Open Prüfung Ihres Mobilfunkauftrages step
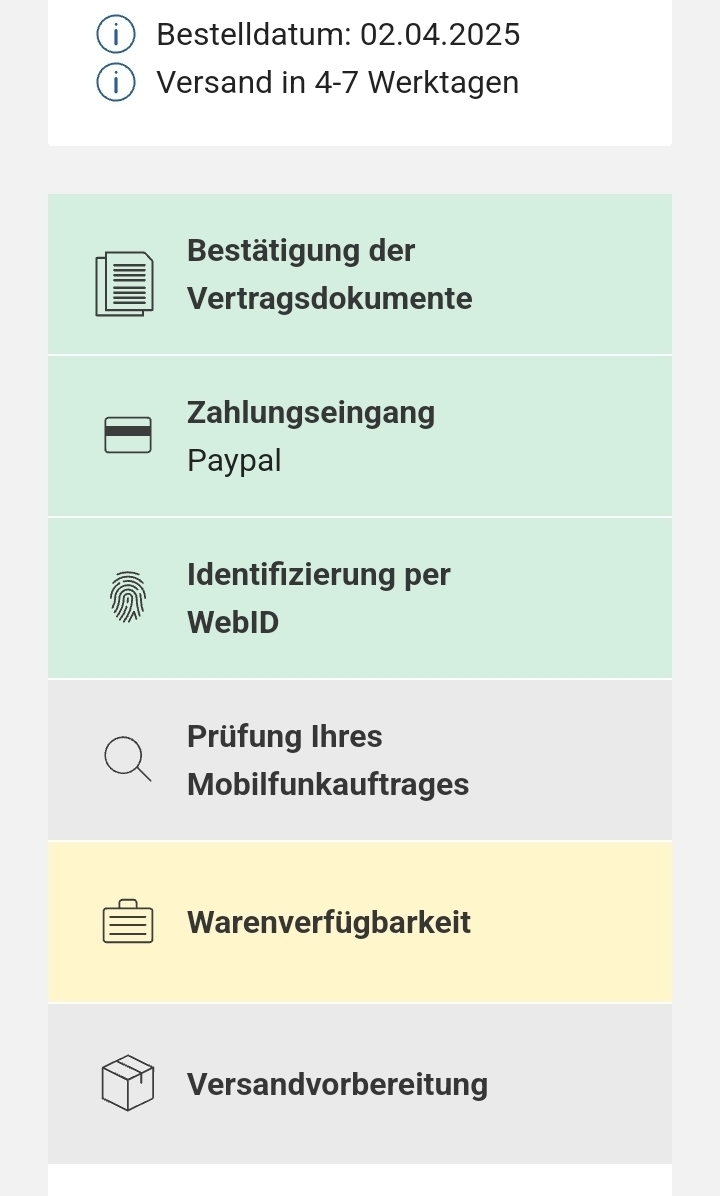Image resolution: width=720 pixels, height=1196 pixels. click(x=360, y=760)
